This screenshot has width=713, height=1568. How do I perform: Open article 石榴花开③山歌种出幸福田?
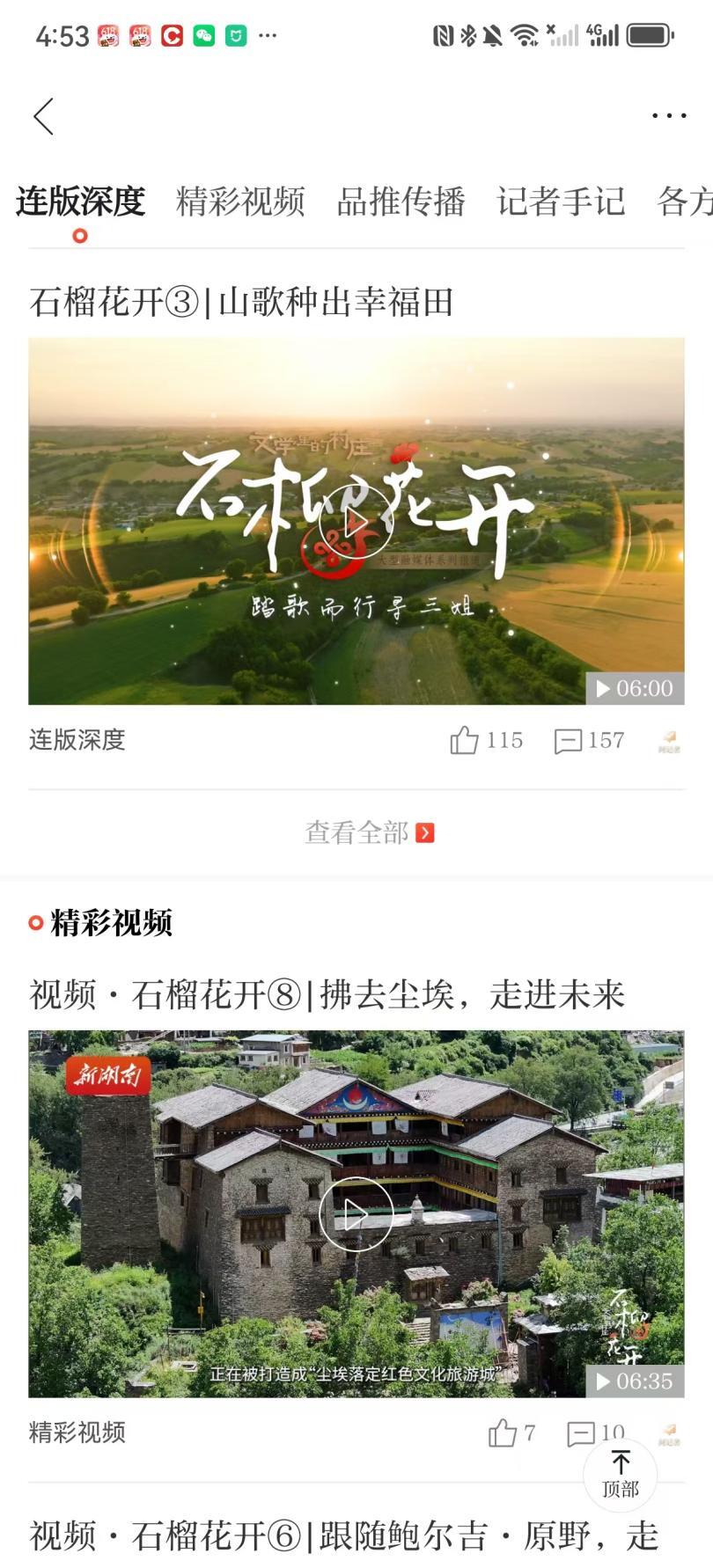pyautogui.click(x=241, y=302)
